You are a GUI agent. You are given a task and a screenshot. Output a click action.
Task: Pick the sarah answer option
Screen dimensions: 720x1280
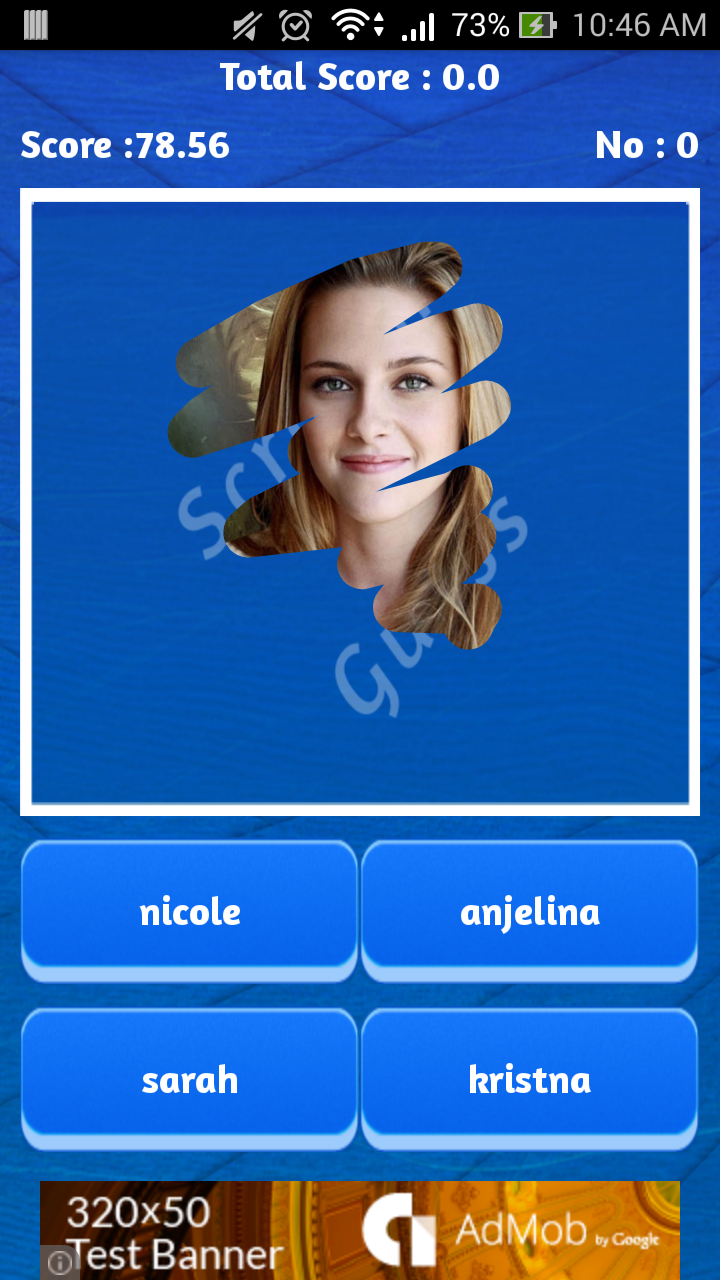pos(189,1078)
